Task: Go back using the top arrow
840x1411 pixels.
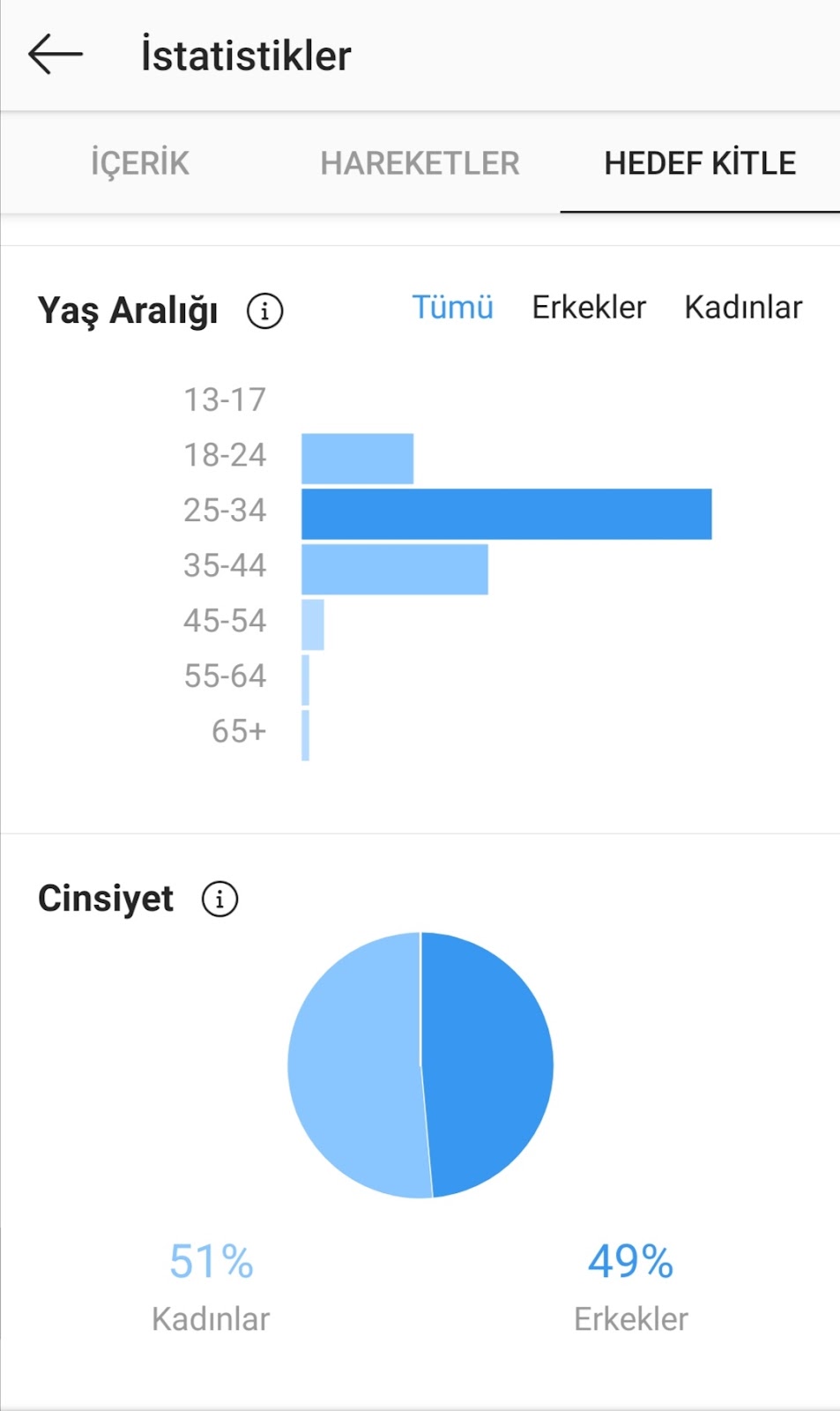Action: tap(55, 55)
